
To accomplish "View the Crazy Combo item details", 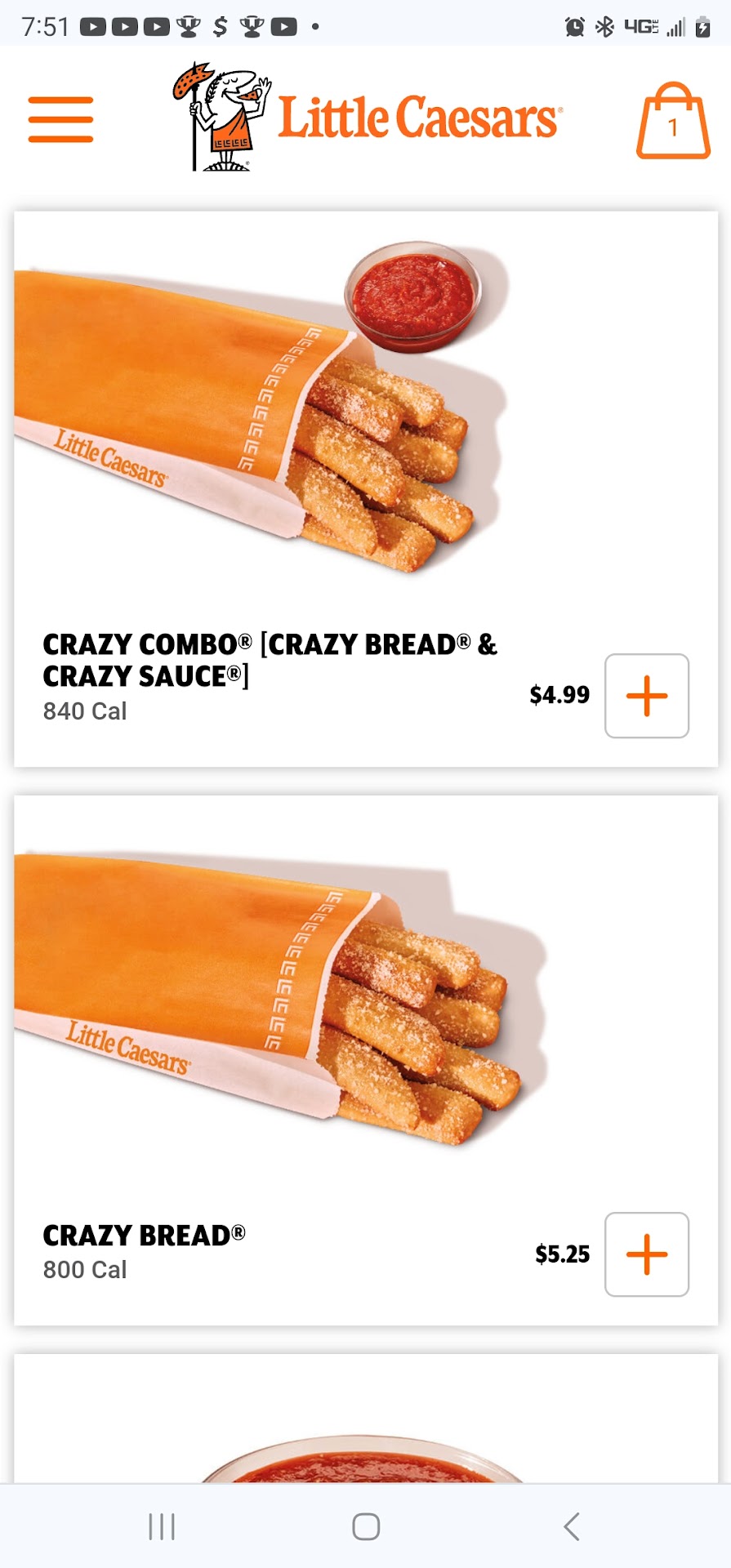I will click(x=270, y=660).
